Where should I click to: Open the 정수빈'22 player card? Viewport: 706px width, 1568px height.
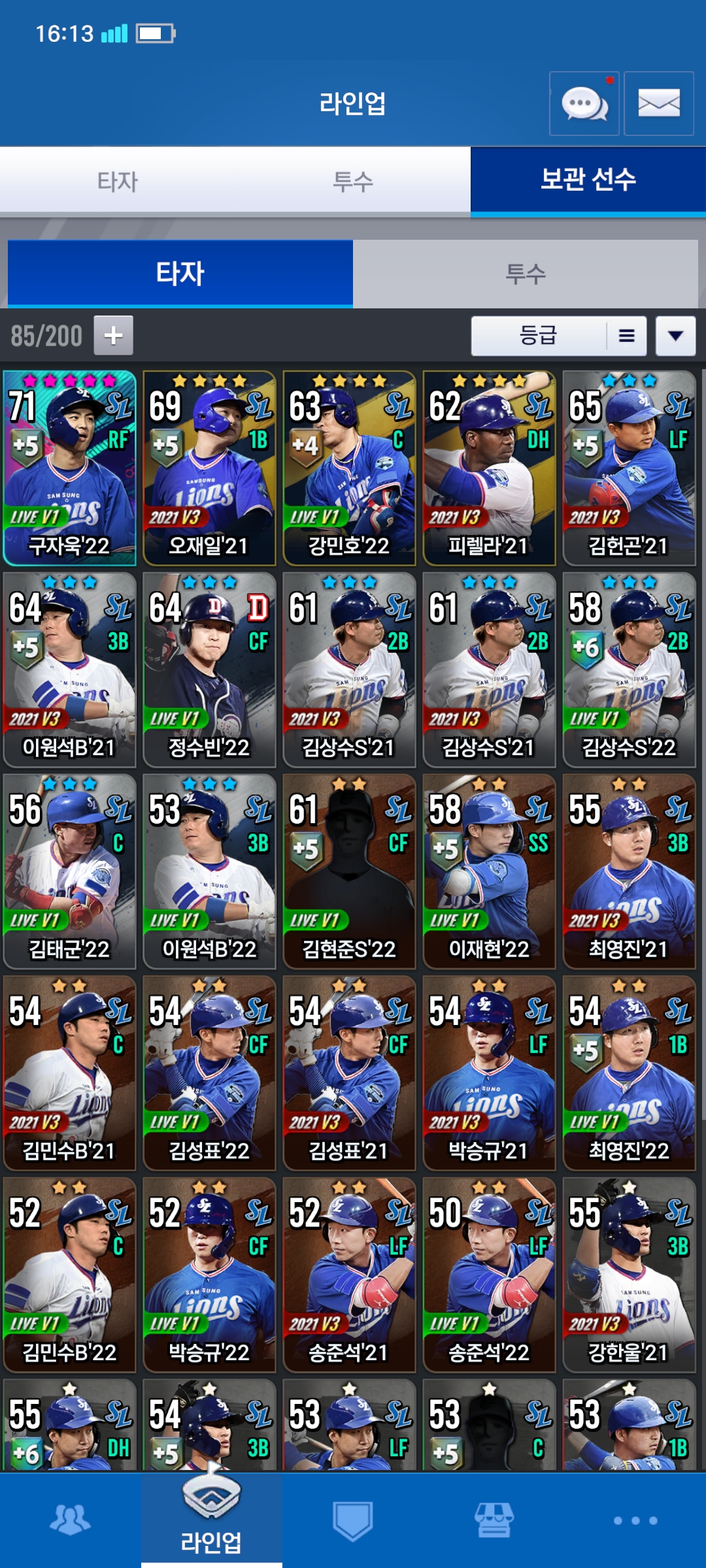click(x=209, y=670)
